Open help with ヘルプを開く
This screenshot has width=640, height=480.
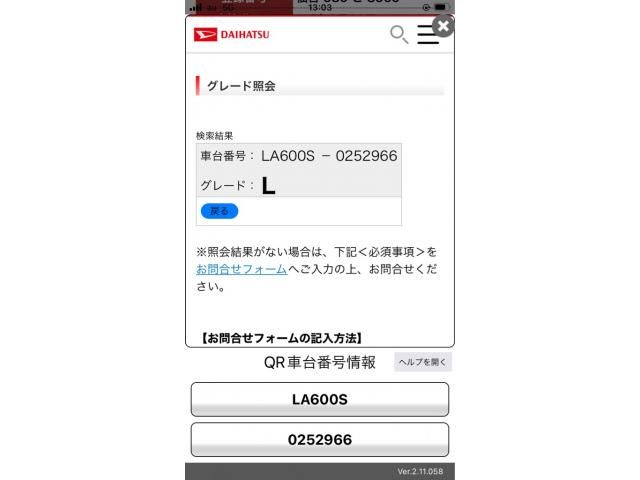[x=423, y=362]
